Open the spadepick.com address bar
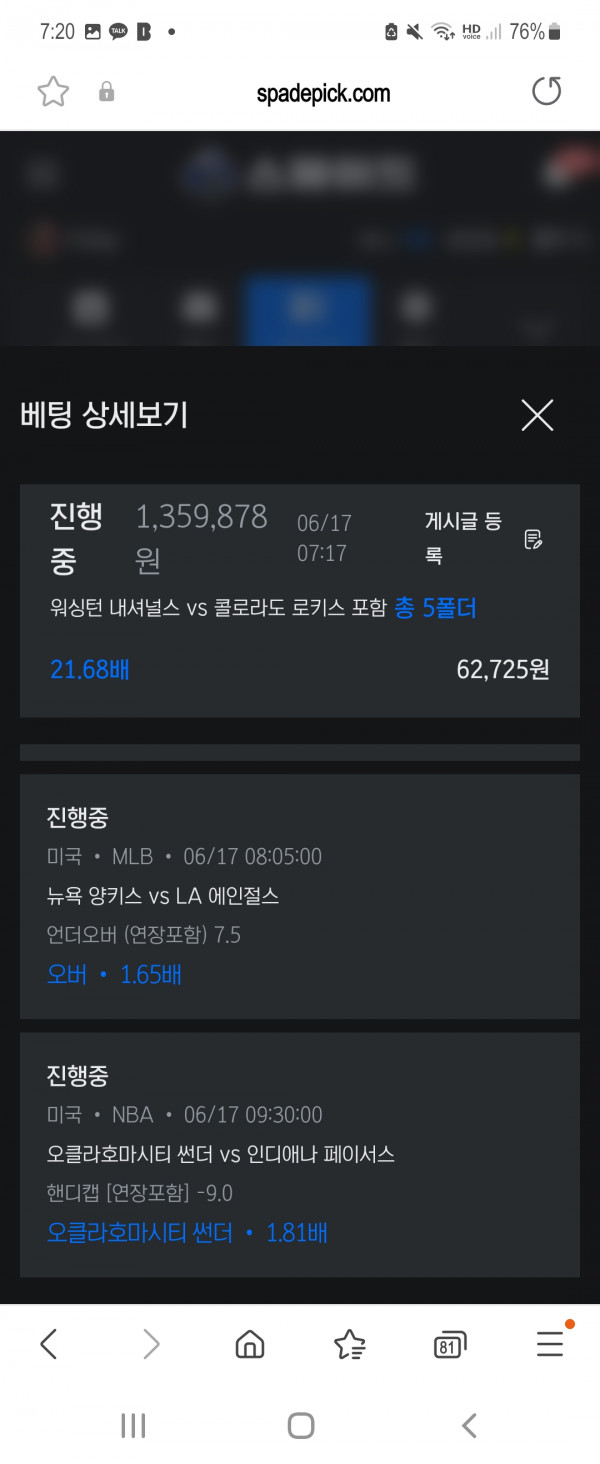 323,94
